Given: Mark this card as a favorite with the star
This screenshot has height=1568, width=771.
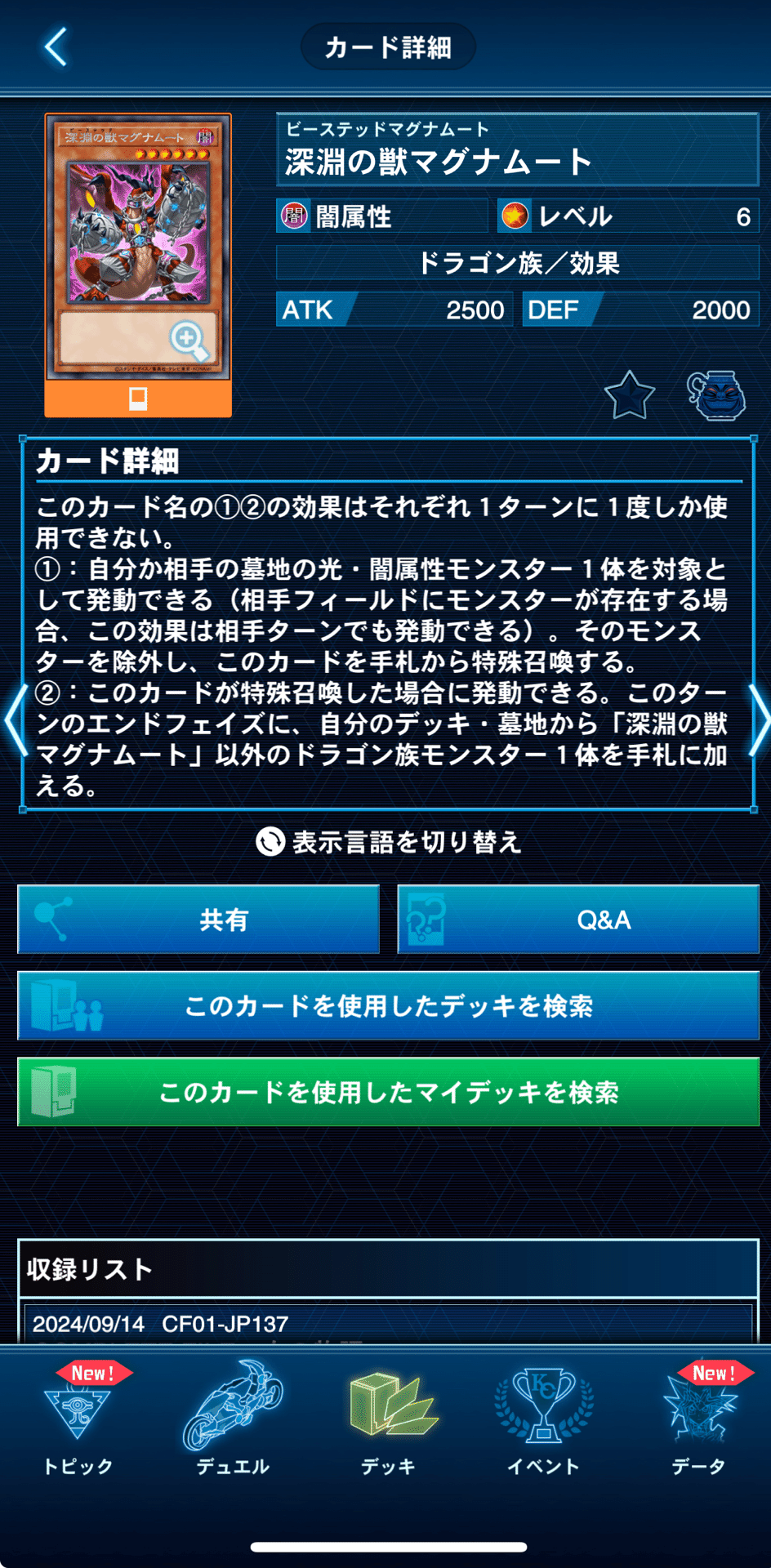Looking at the screenshot, I should pyautogui.click(x=629, y=396).
